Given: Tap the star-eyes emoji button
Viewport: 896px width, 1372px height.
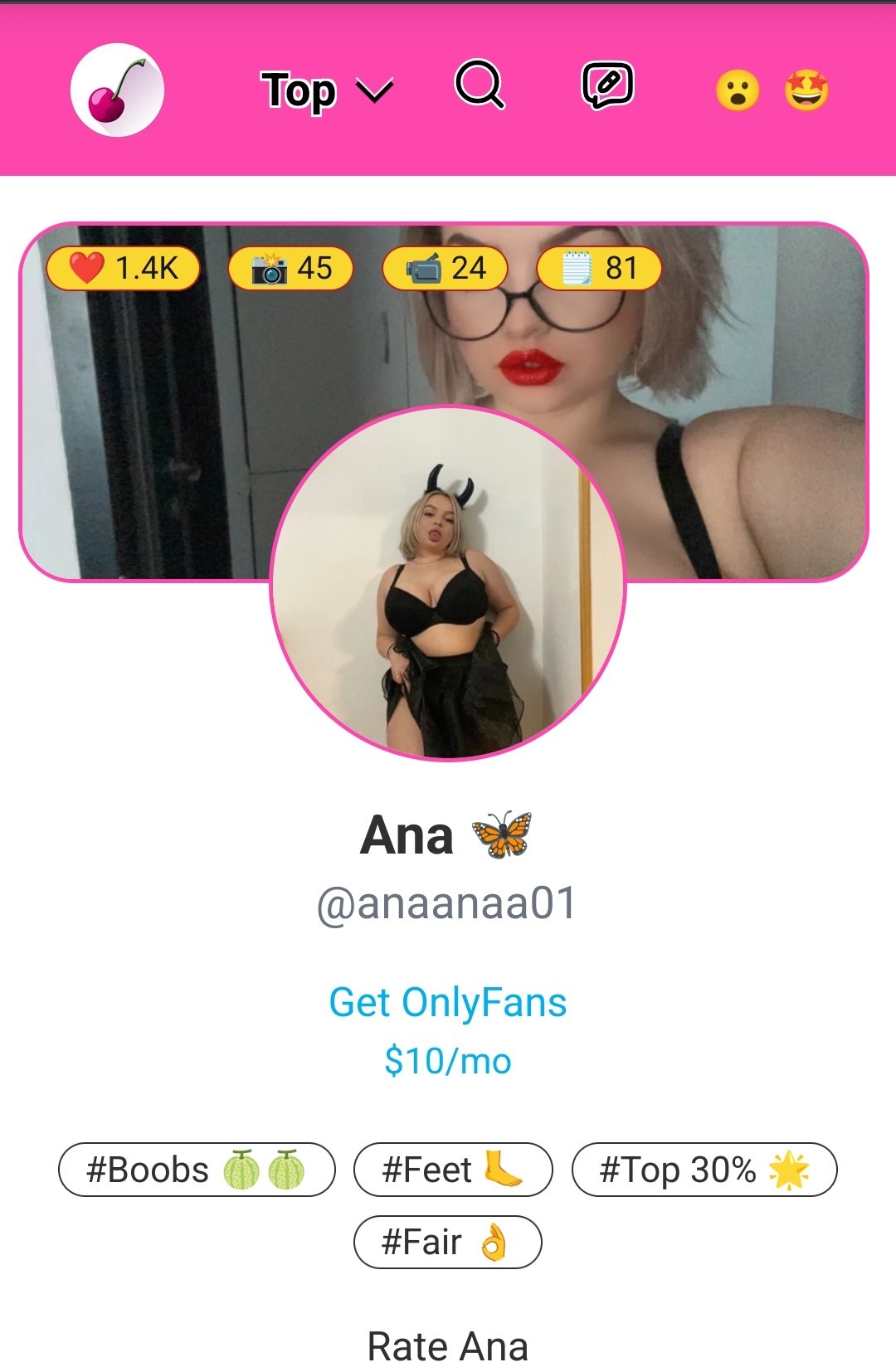Looking at the screenshot, I should pos(806,90).
